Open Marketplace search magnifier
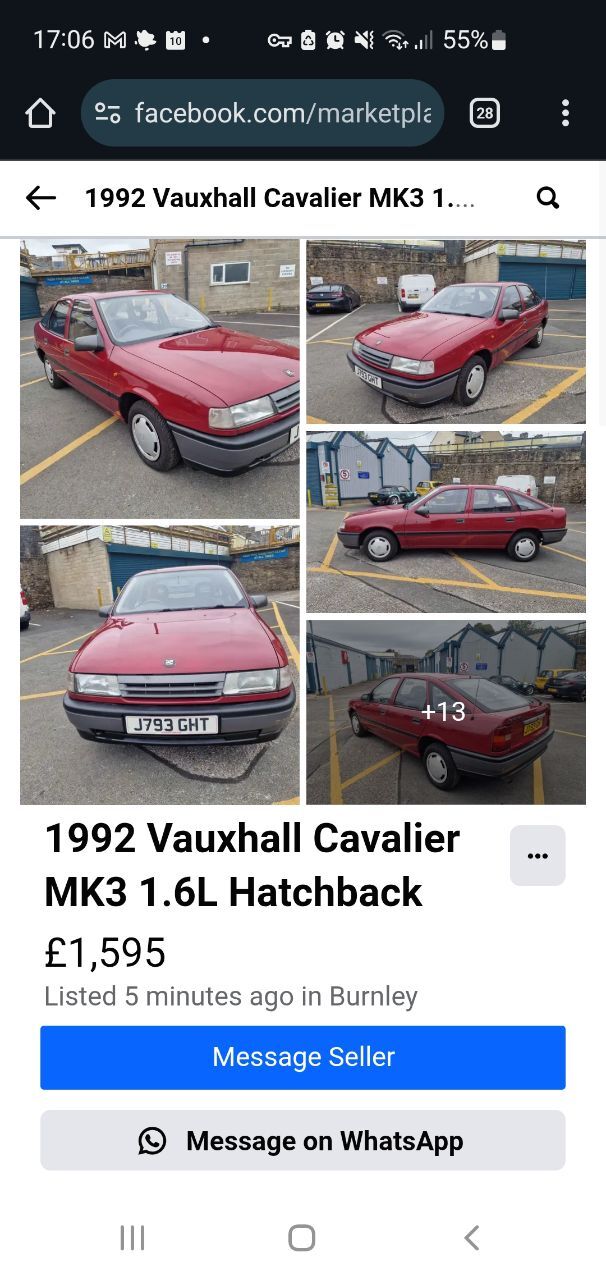Screen dimensions: 606x1280 point(547,198)
